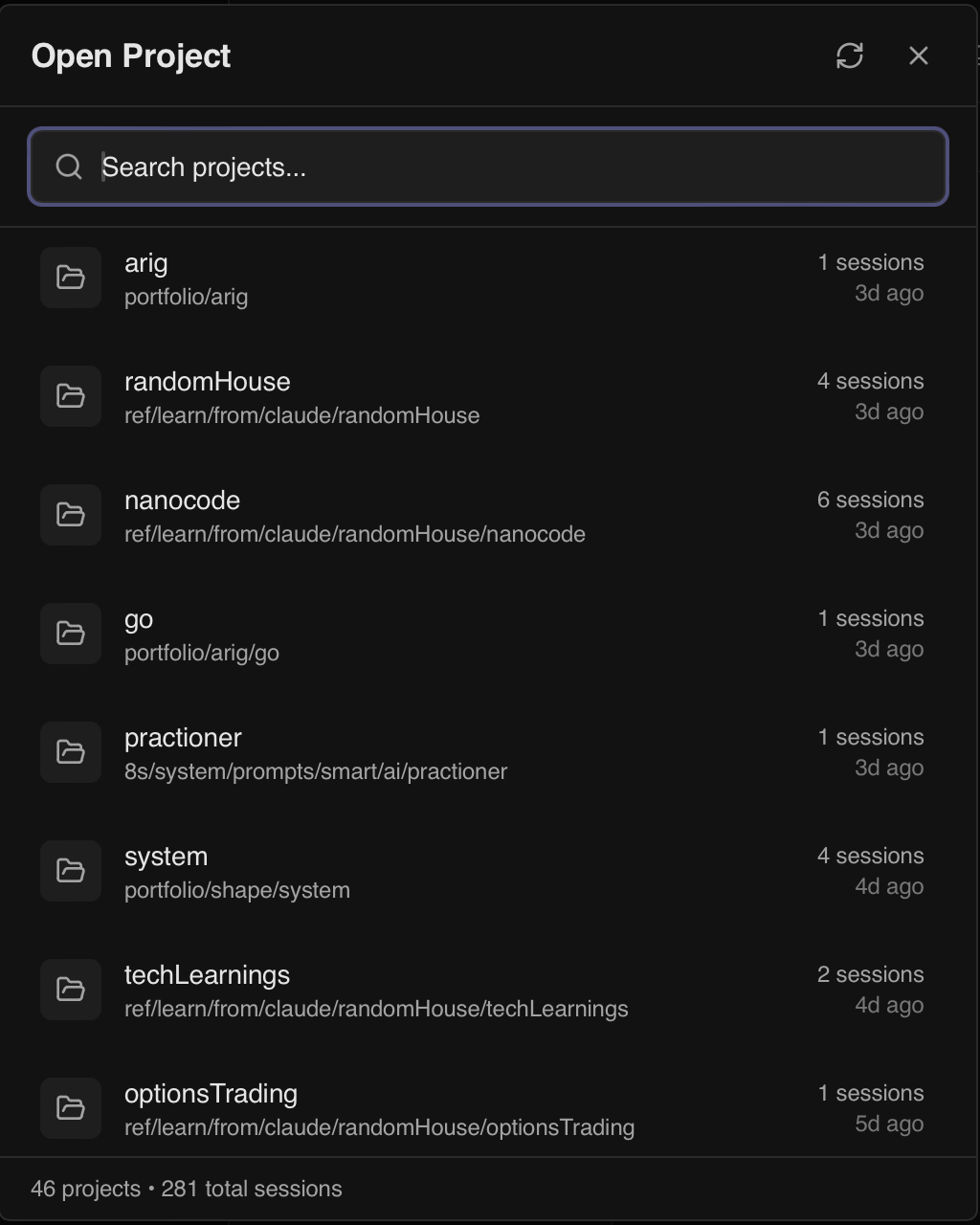The image size is (980, 1225).
Task: Select the optionsTrading project row
Action: click(383, 1108)
